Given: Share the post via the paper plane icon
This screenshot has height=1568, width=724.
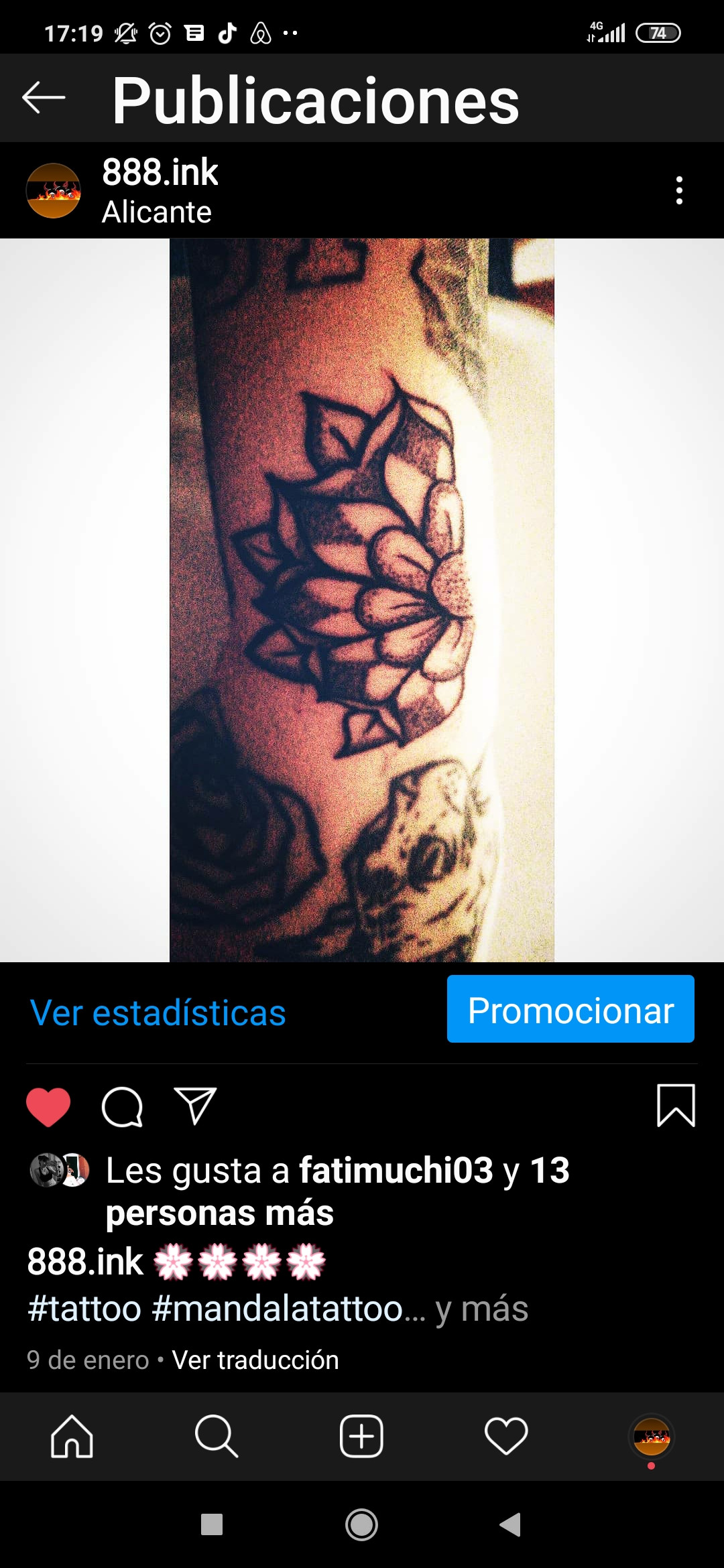Looking at the screenshot, I should (195, 1106).
